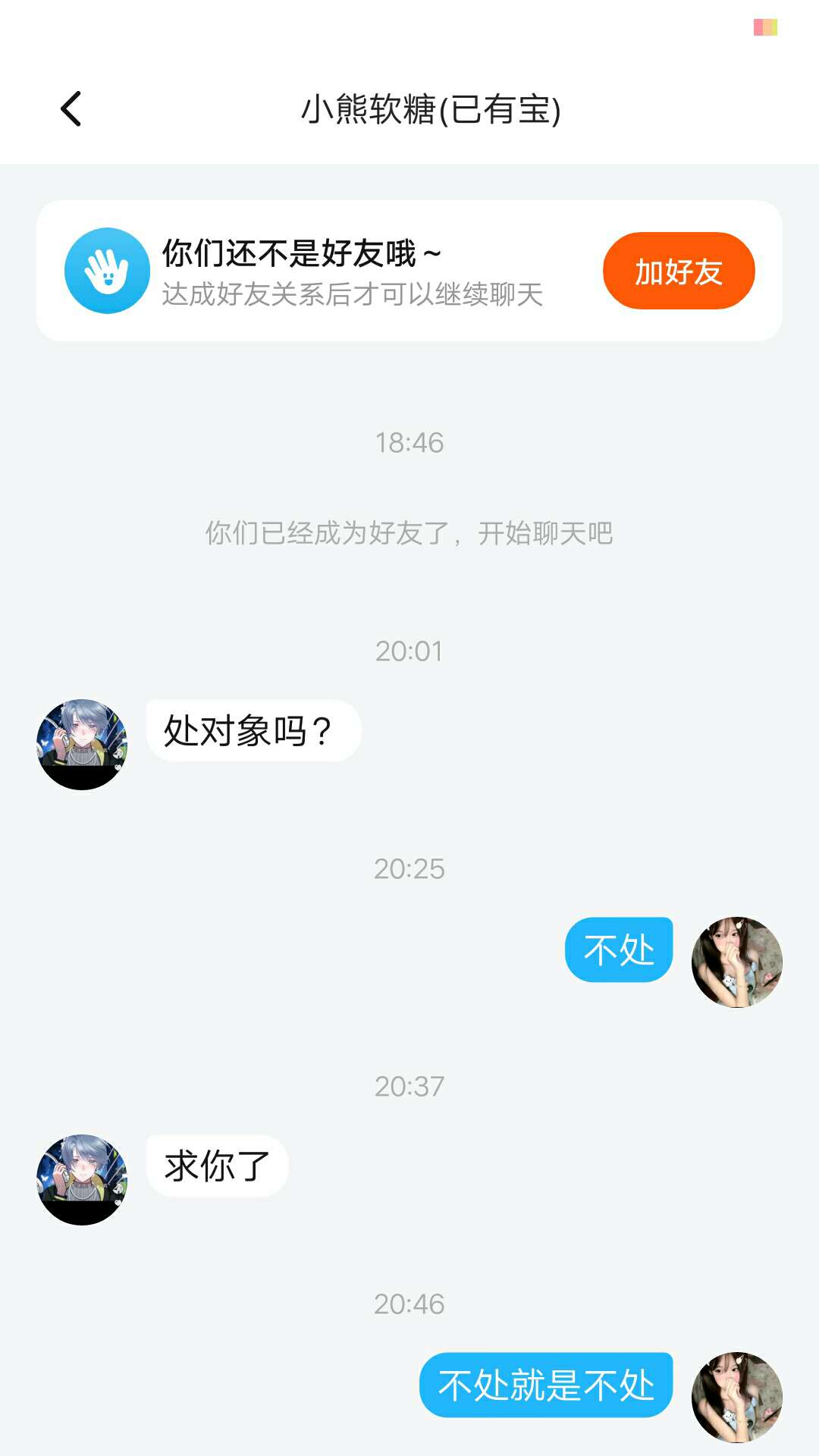This screenshot has height=1456, width=819.
Task: Go back from the chat screen
Action: 71,109
